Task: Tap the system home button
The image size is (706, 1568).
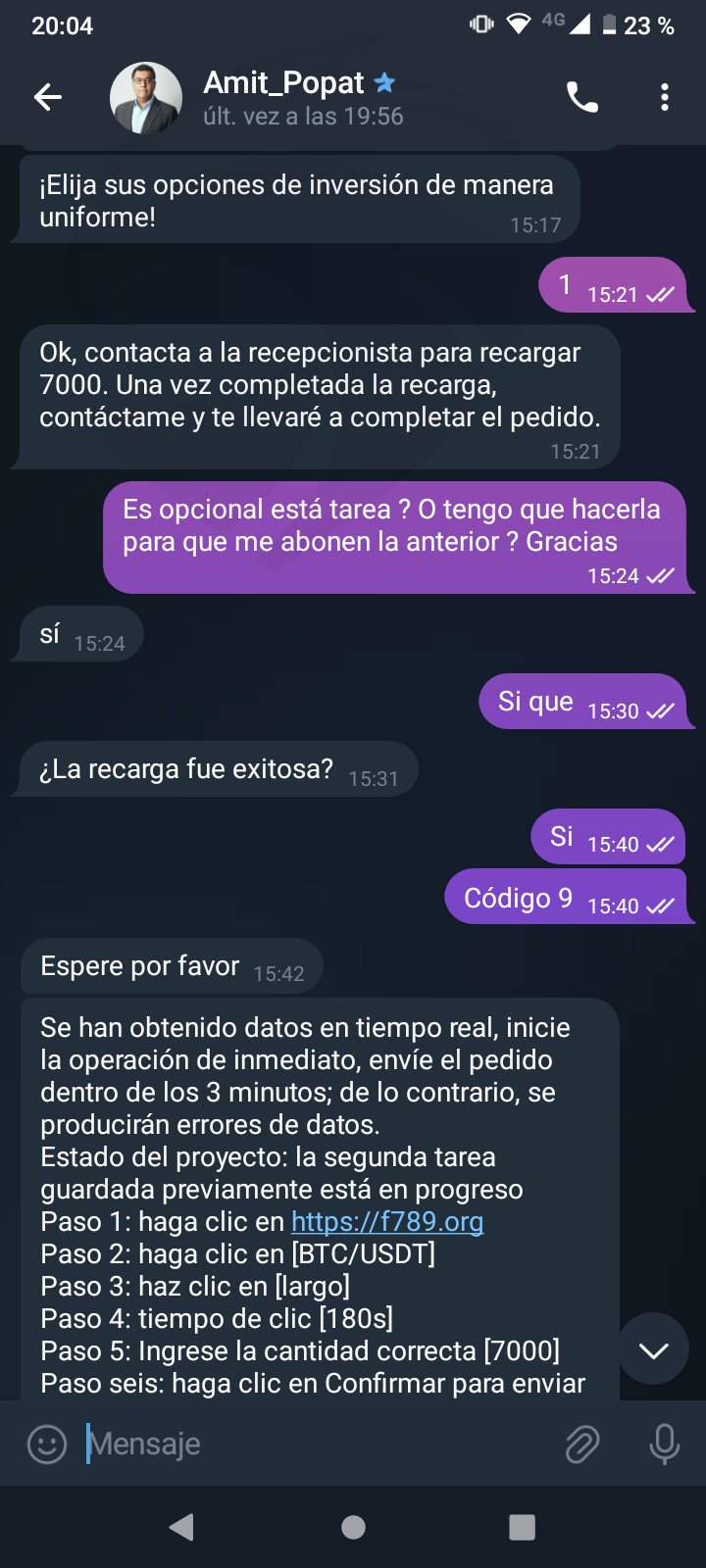Action: click(x=353, y=1527)
